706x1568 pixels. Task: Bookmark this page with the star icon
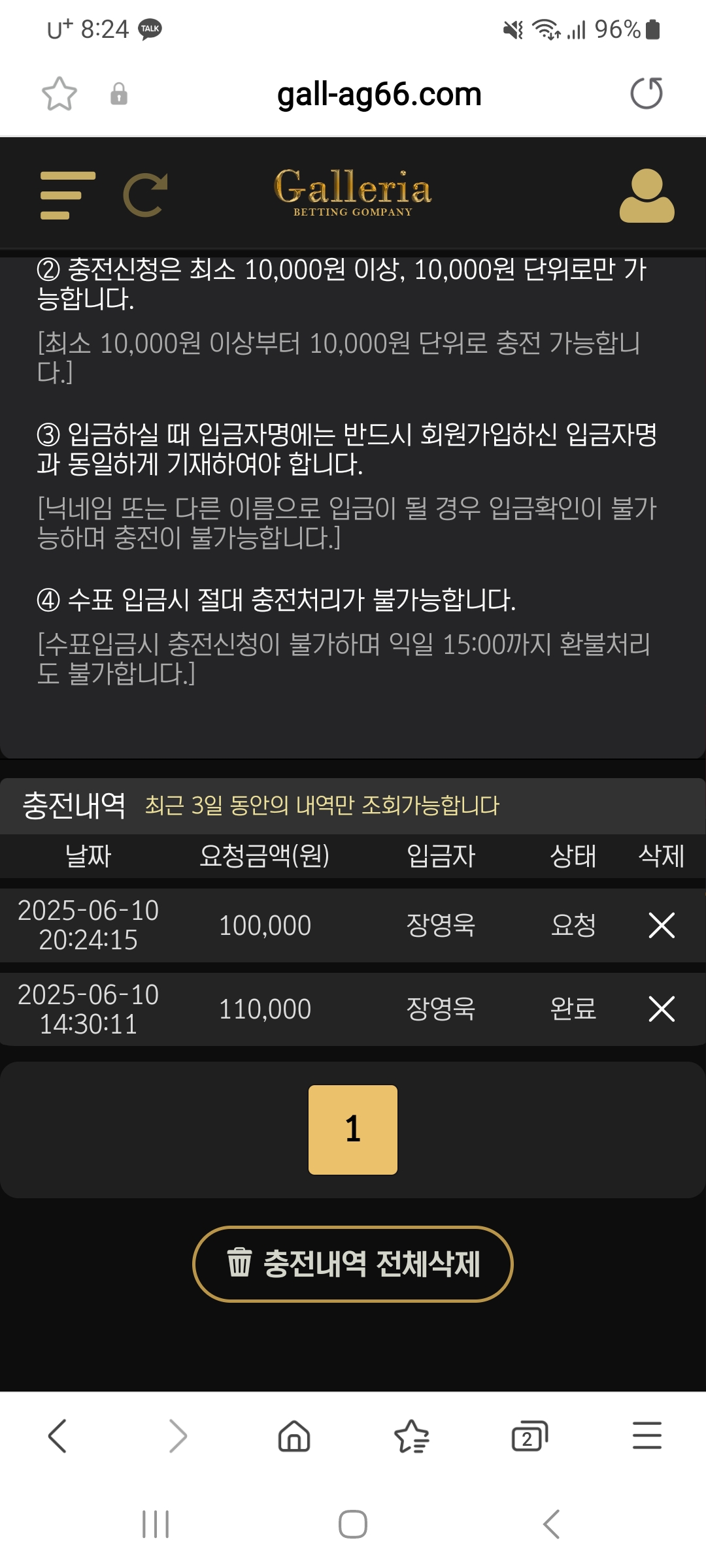pos(59,94)
